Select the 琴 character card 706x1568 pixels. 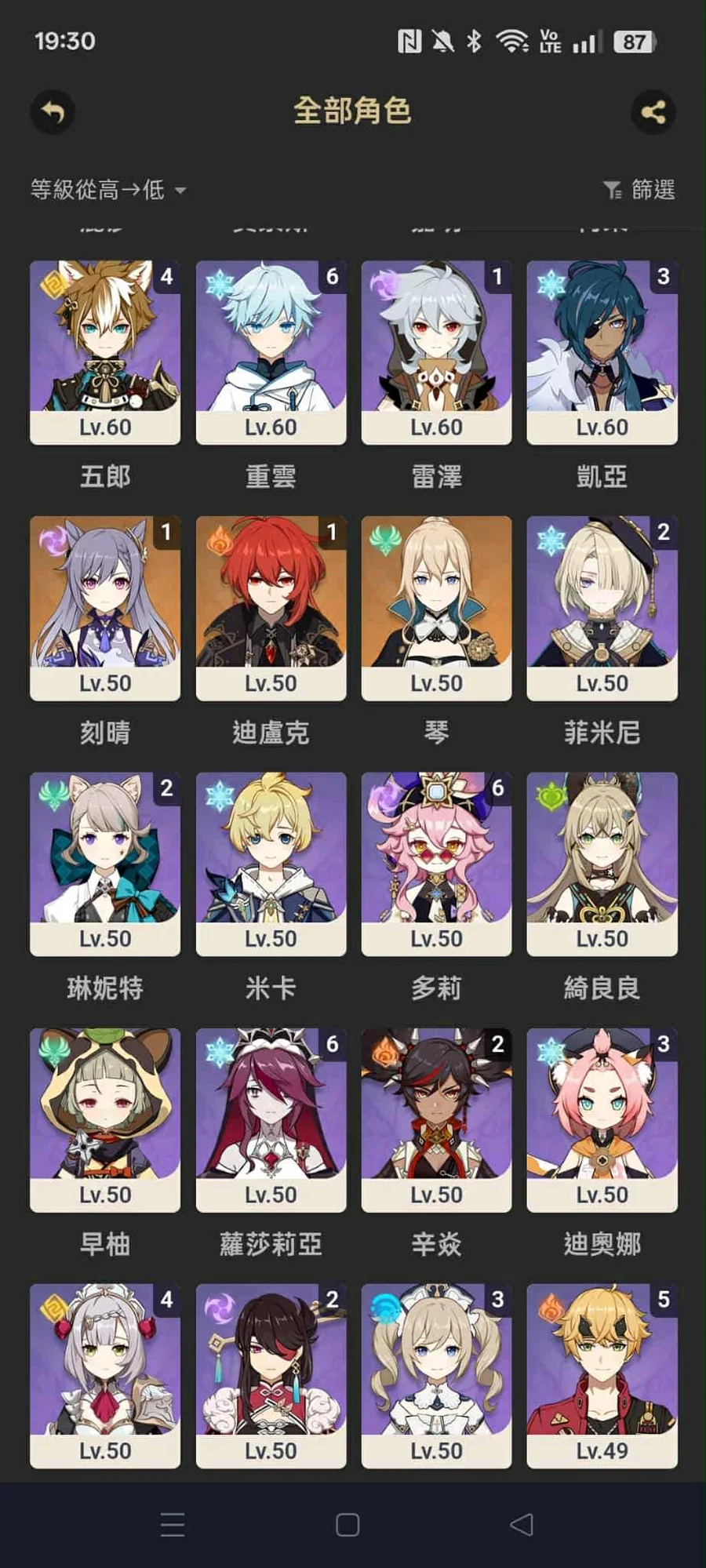(436, 608)
